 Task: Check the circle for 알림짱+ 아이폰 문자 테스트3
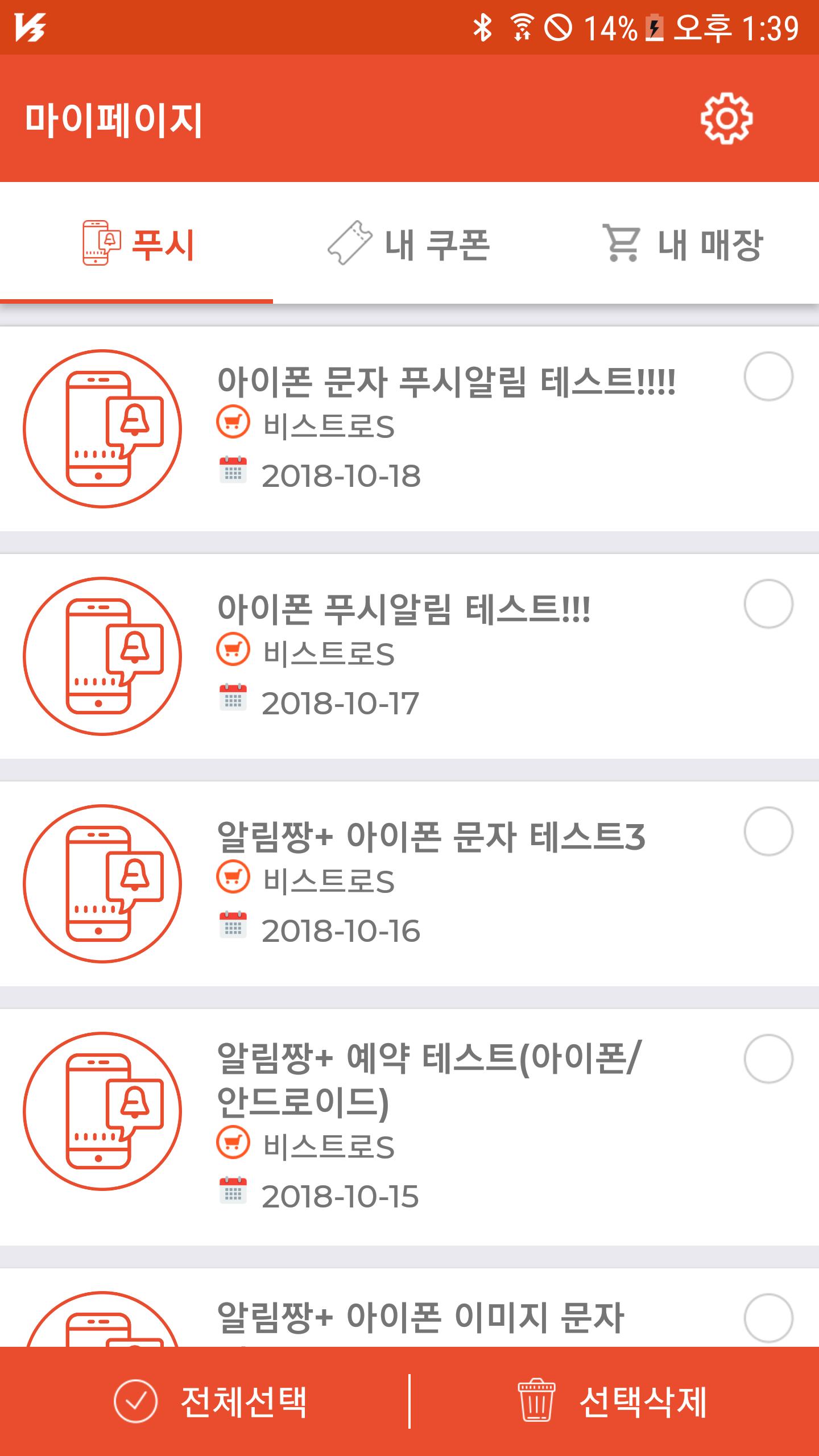pyautogui.click(x=768, y=832)
